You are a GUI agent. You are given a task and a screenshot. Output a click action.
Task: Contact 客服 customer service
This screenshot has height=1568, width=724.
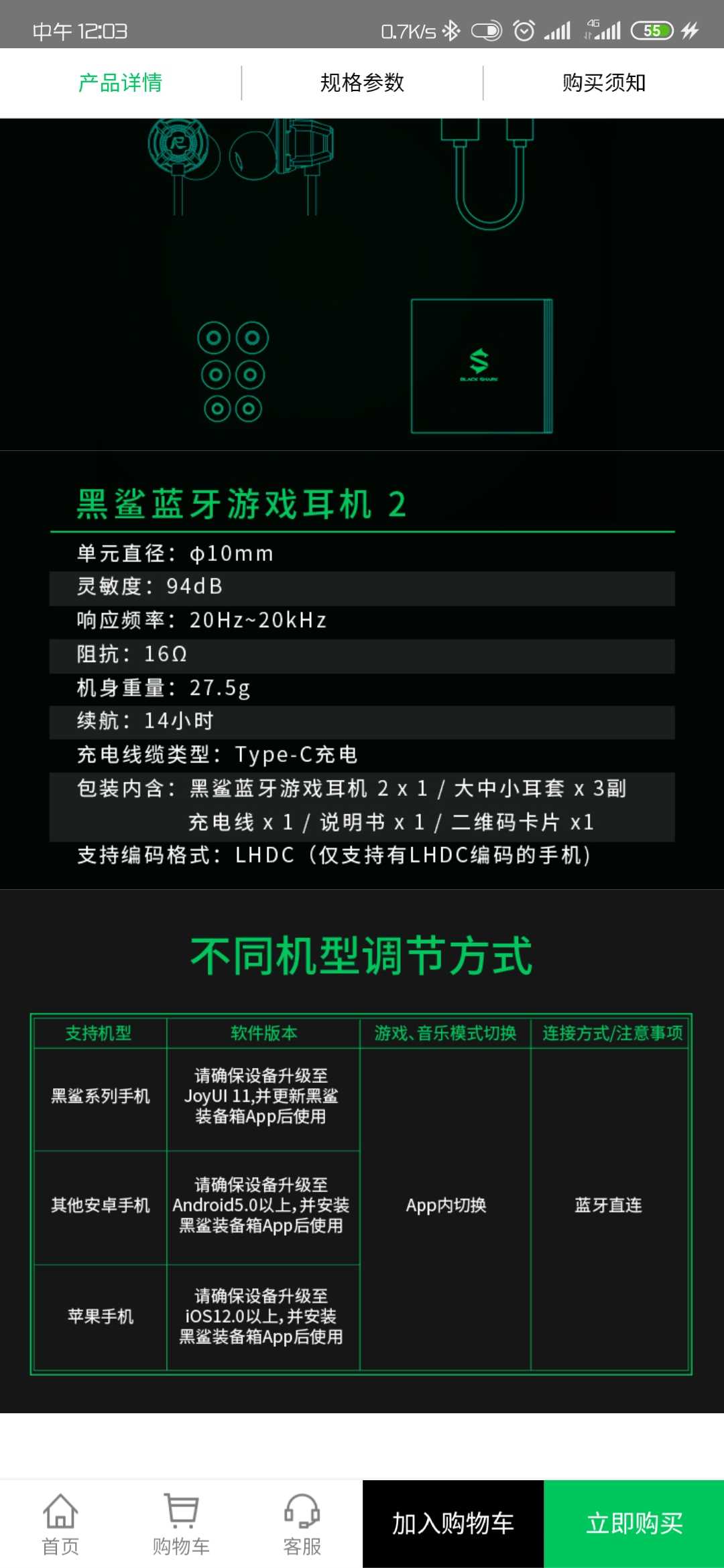point(302,1524)
